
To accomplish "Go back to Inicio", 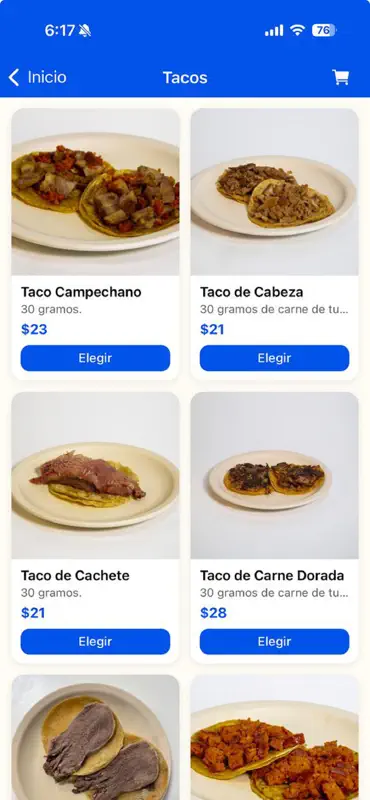I will pos(37,78).
